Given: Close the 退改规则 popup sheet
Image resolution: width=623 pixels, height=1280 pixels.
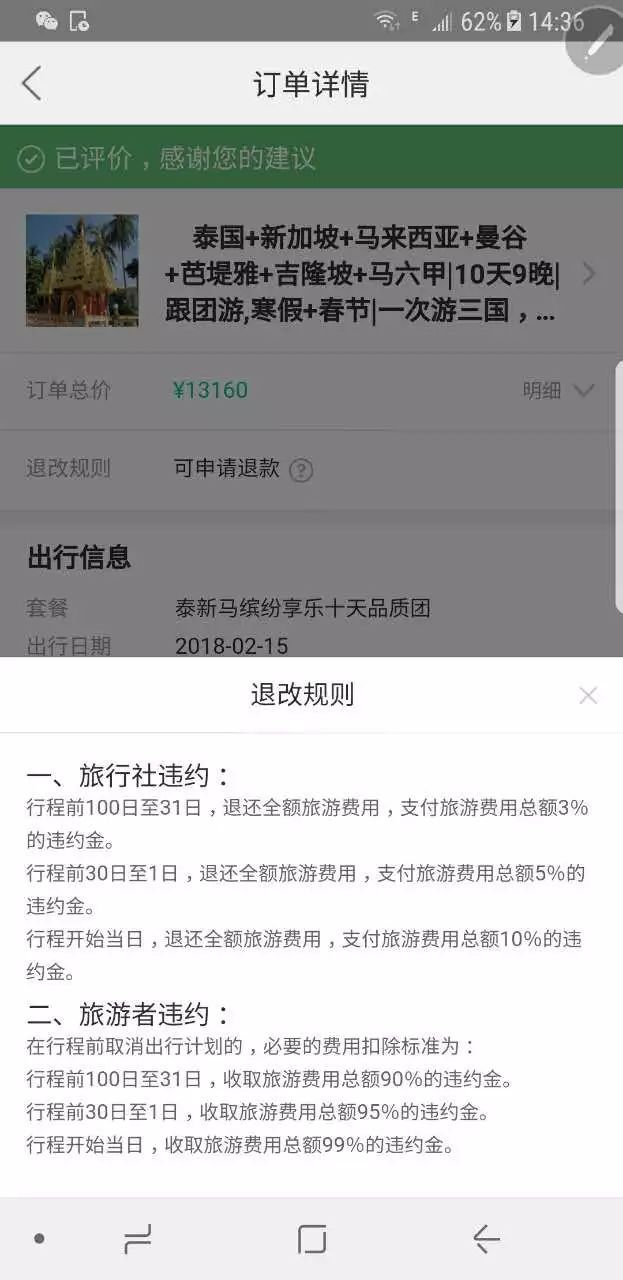Looking at the screenshot, I should coord(588,696).
